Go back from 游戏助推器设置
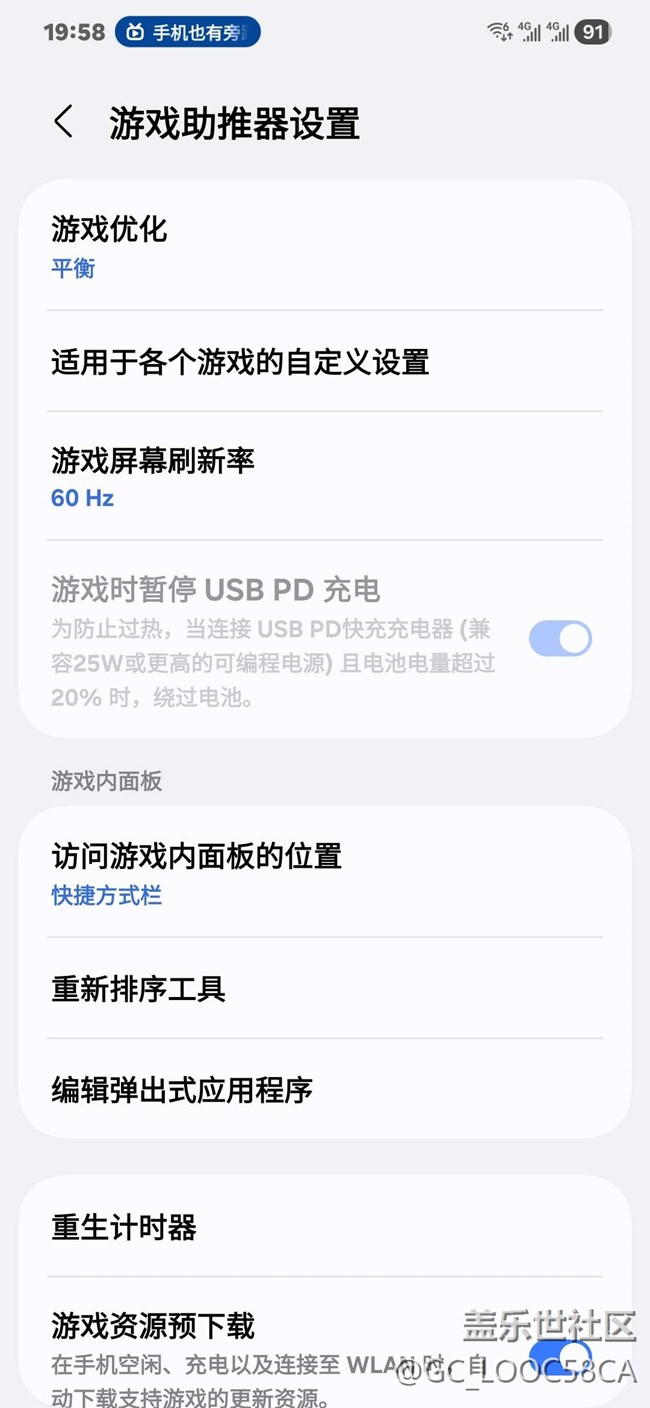The height and width of the screenshot is (1408, 650). point(63,123)
